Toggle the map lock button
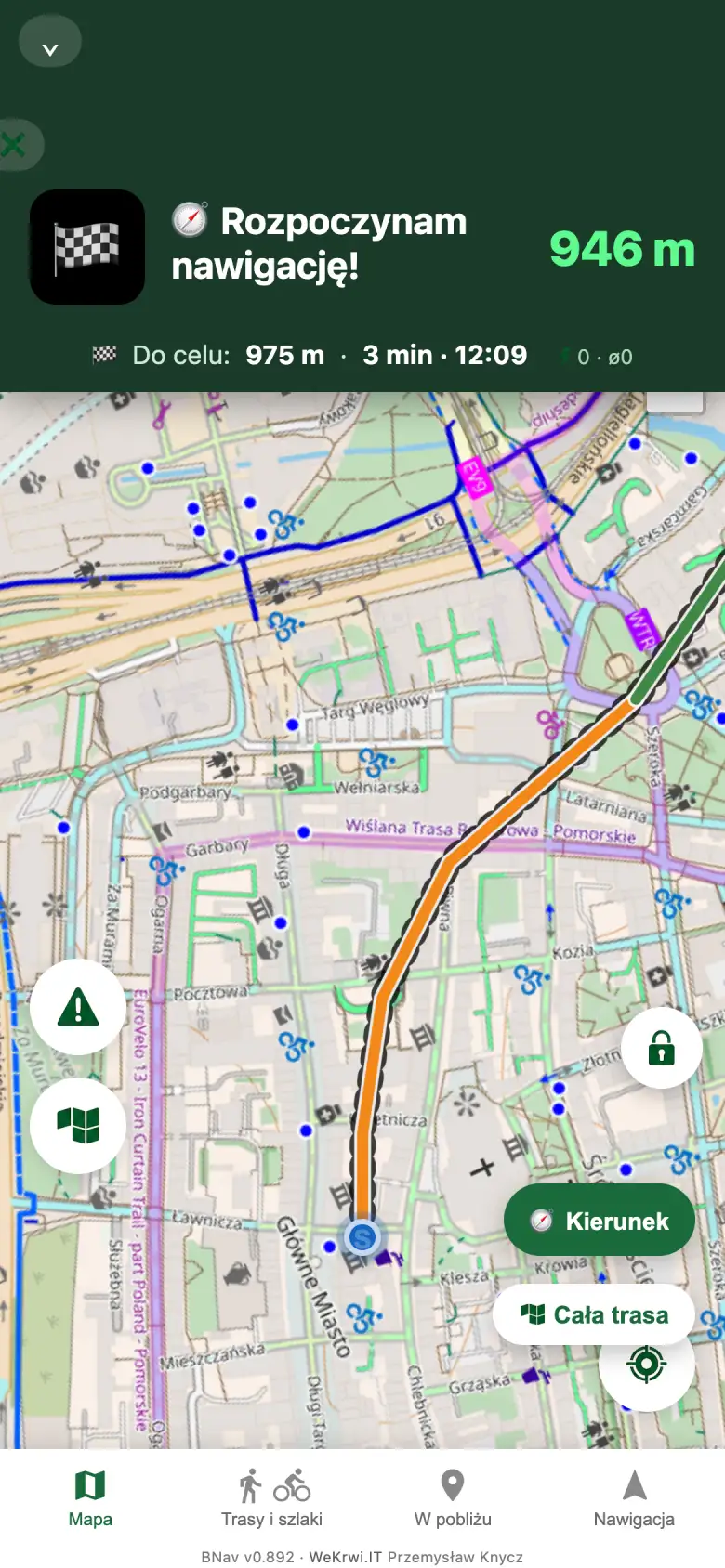 662,1048
